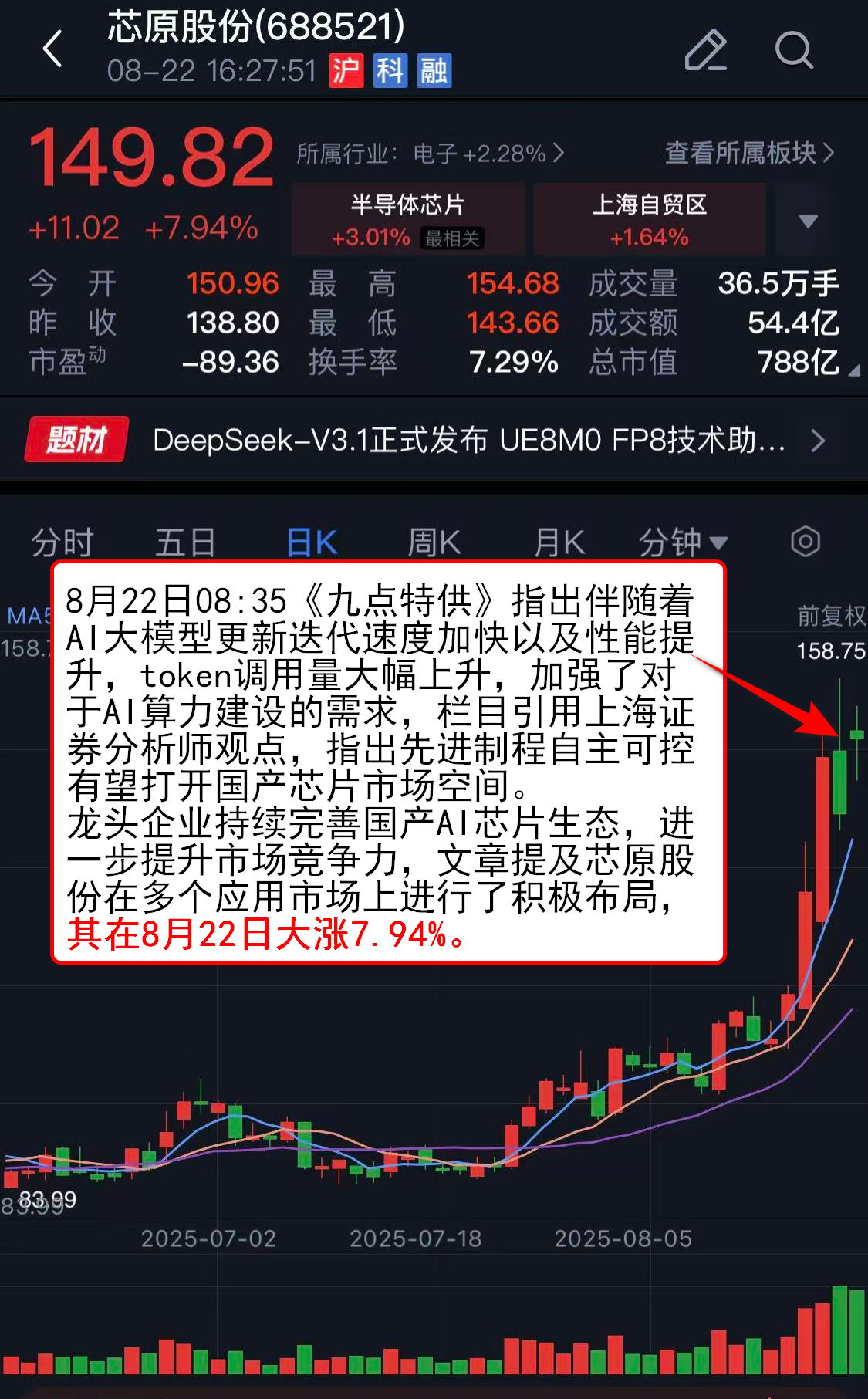Open chart settings hexagon icon
Viewport: 868px width, 1399px height.
coord(806,542)
